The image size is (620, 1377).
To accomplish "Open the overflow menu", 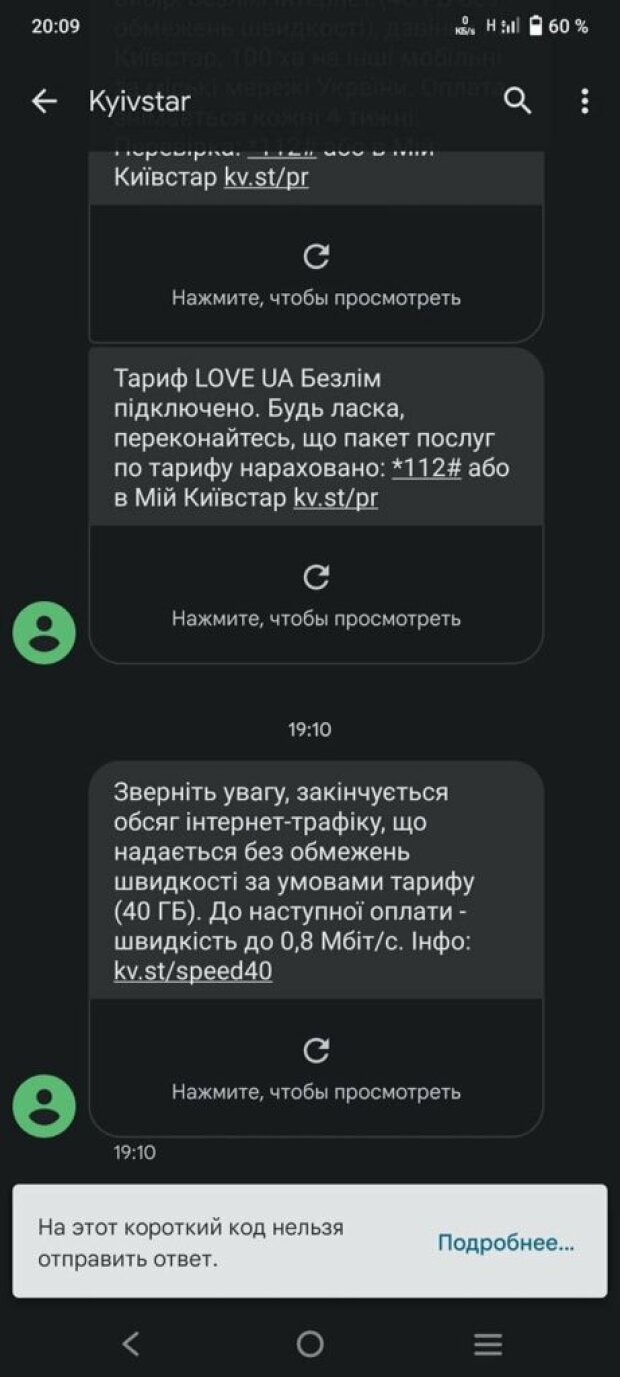I will coord(585,101).
